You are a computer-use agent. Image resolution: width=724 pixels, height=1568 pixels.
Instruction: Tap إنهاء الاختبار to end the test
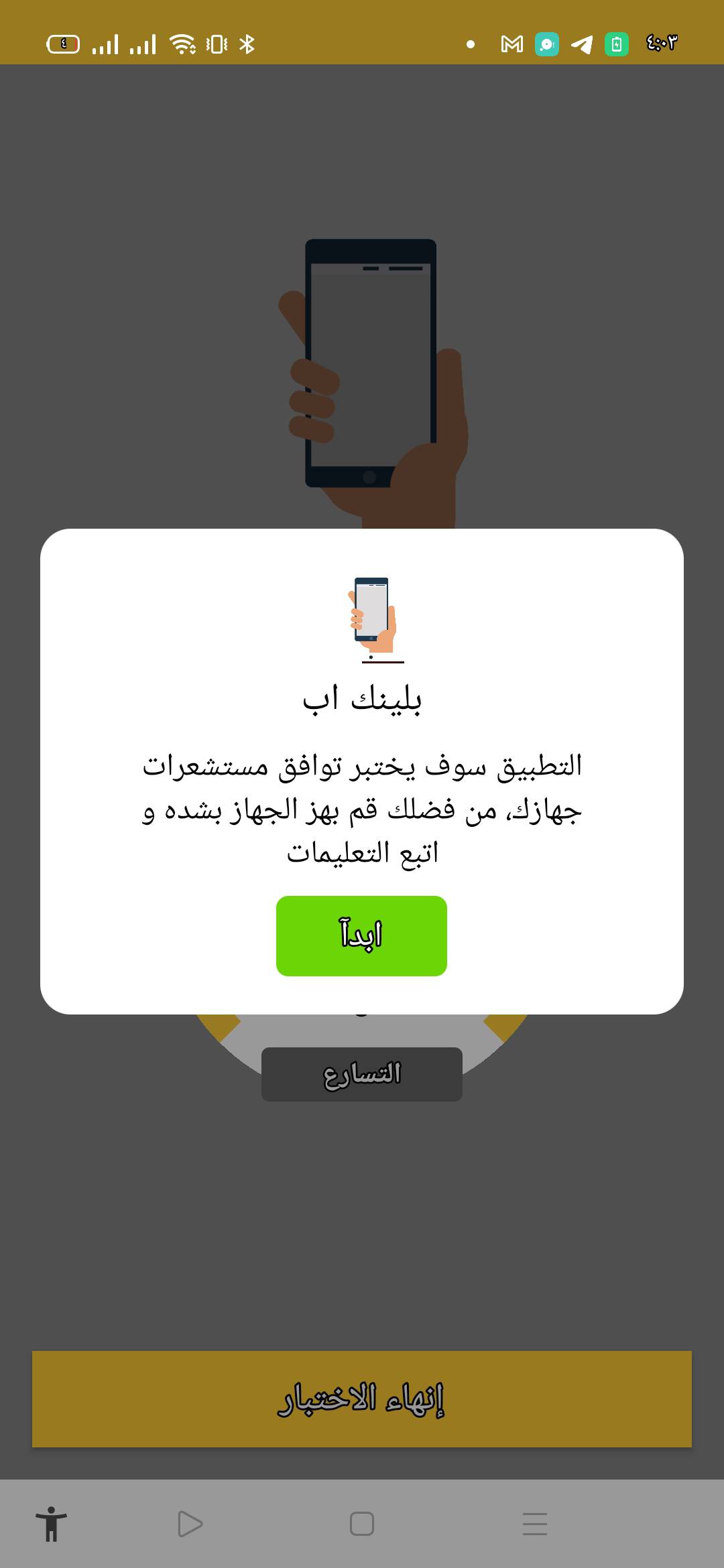pyautogui.click(x=362, y=1399)
